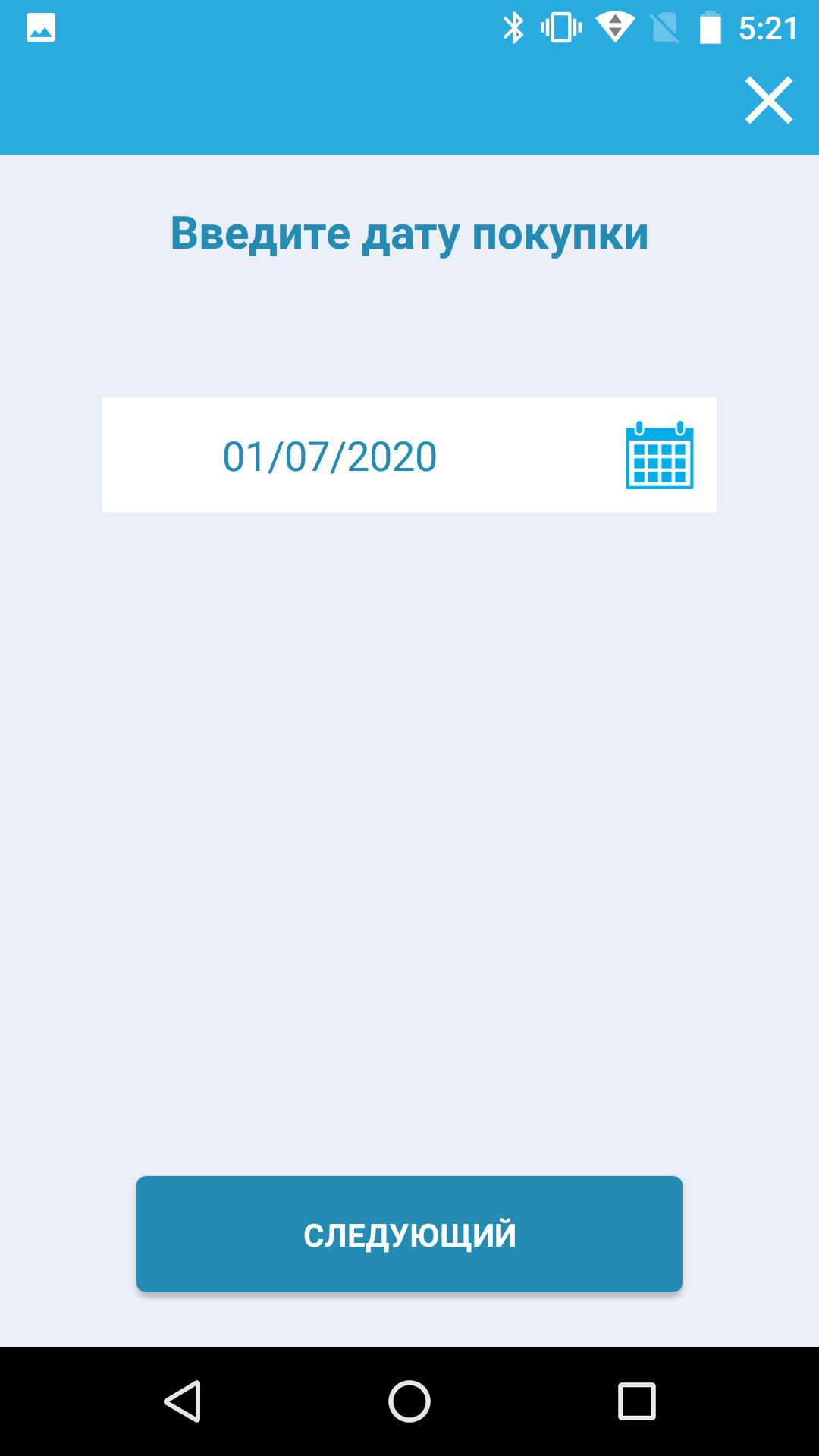The image size is (819, 1456).
Task: Tap the СЛЕДУЮЩИЙ button
Action: click(409, 1235)
